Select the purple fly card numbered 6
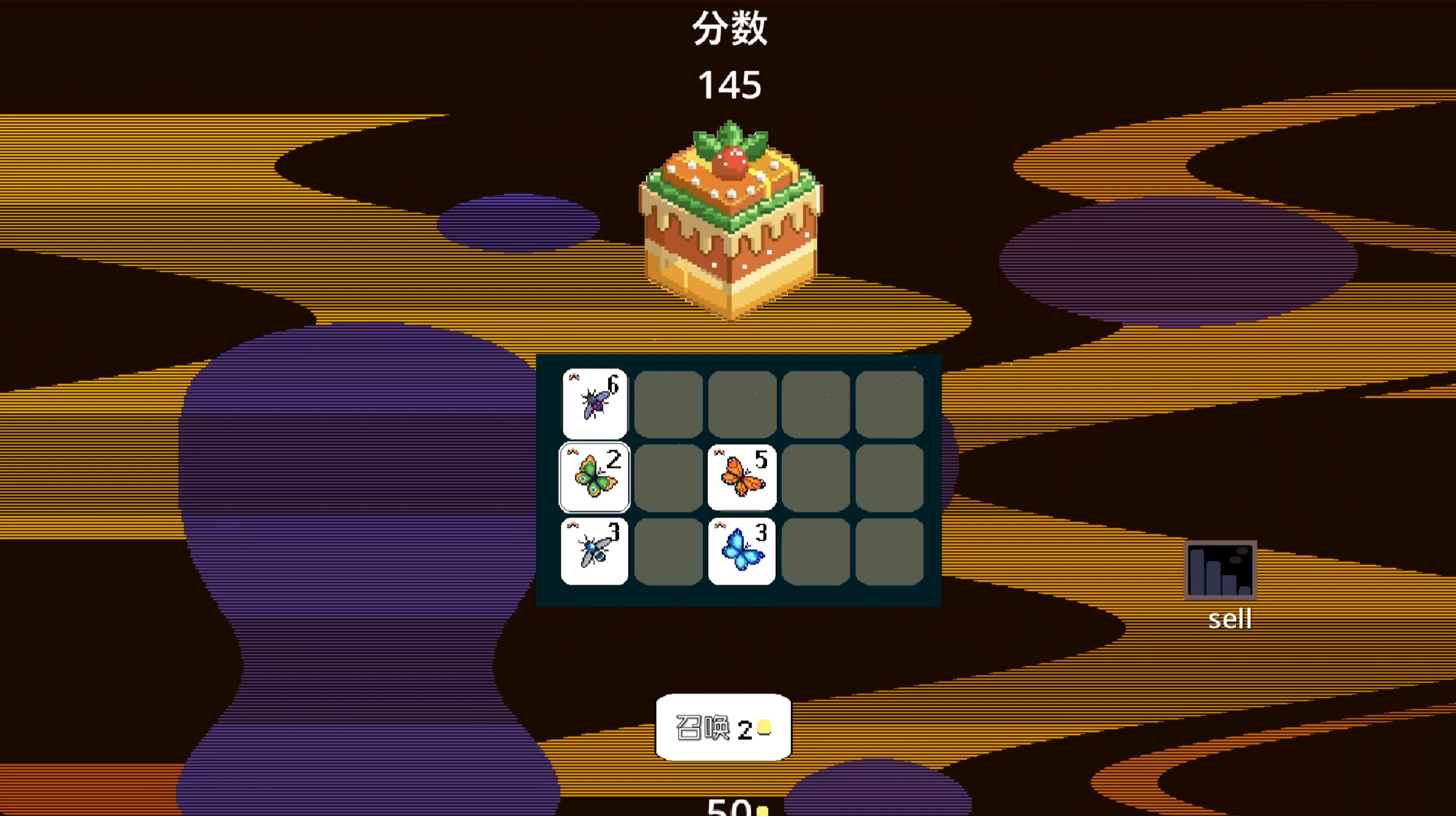 coord(595,404)
